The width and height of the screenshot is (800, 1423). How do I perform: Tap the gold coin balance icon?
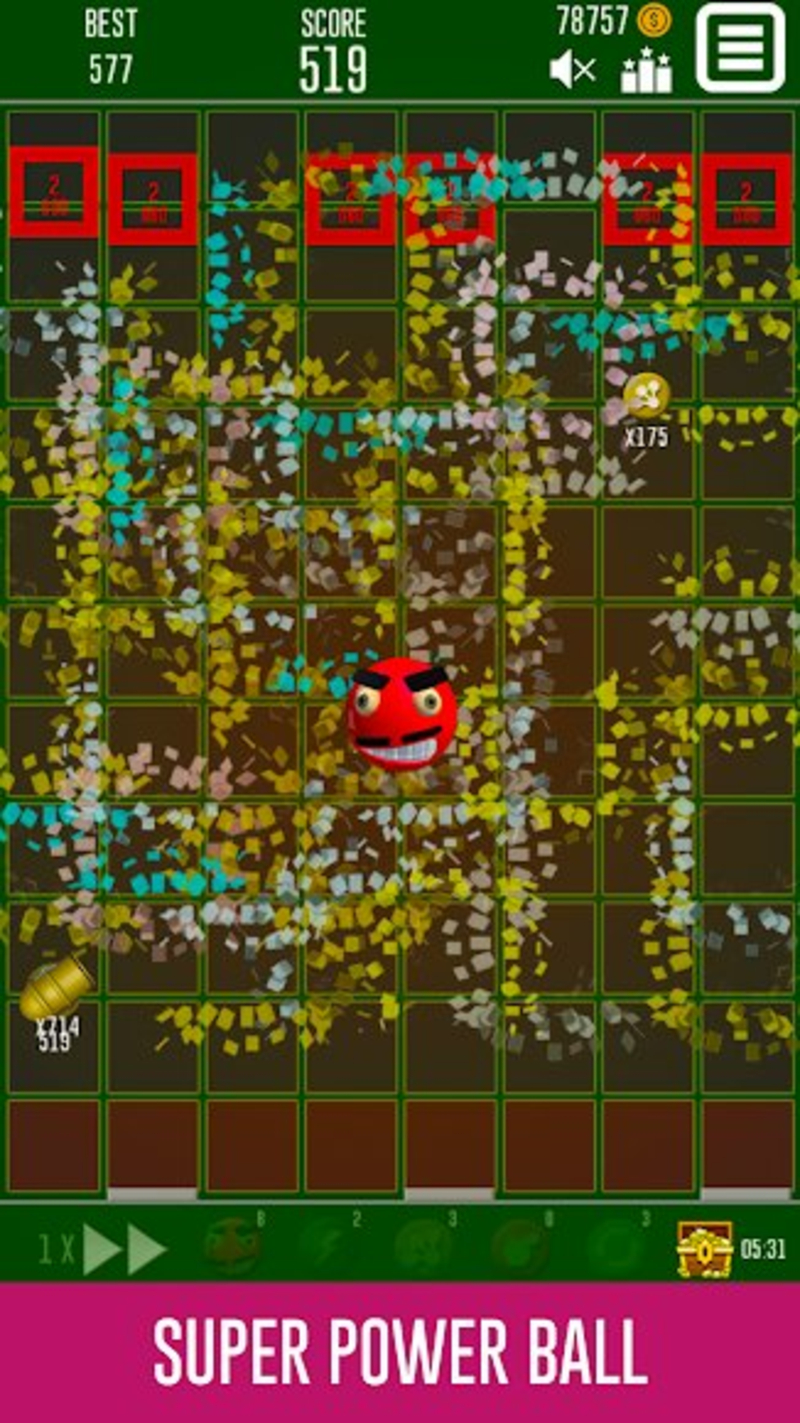coord(654,20)
